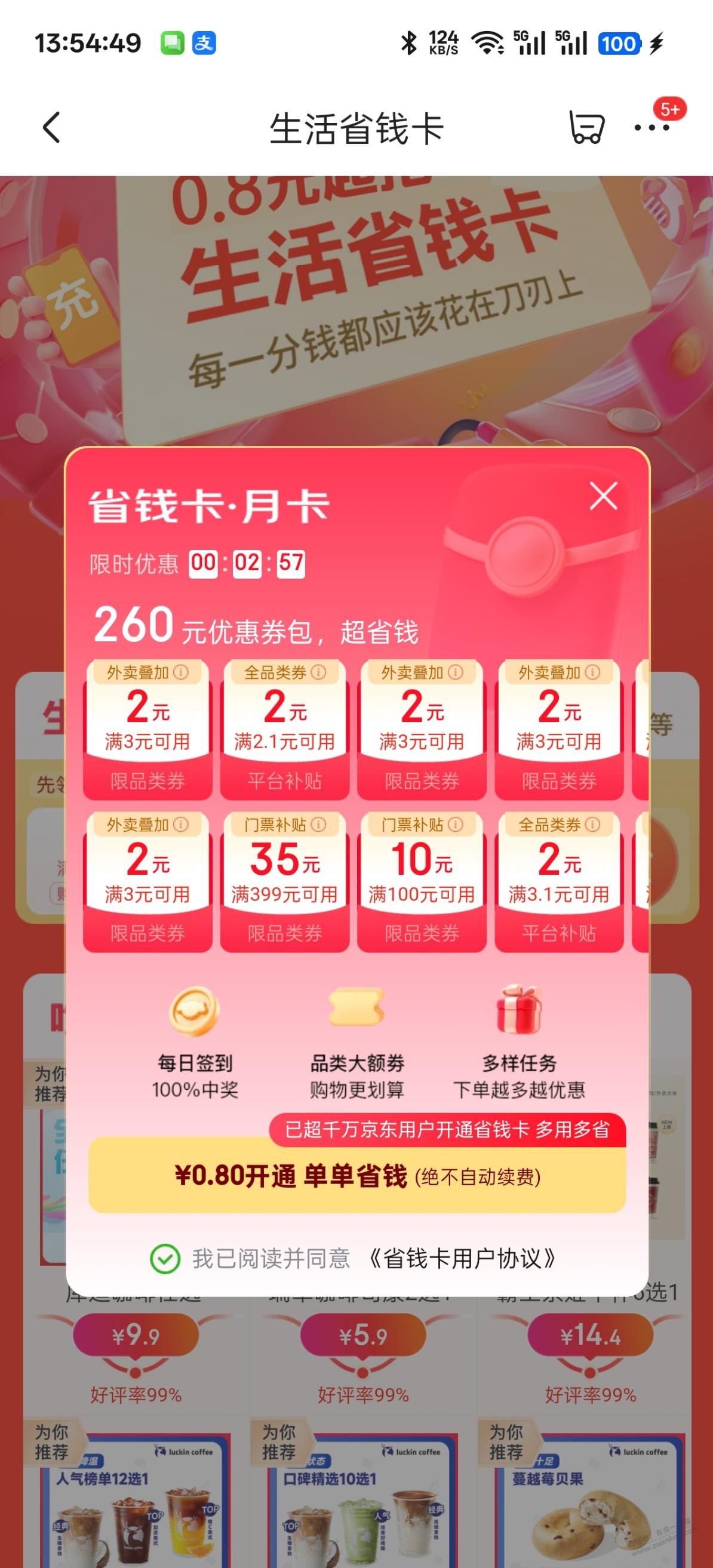Open the shopping cart icon
The height and width of the screenshot is (1568, 713).
coord(586,128)
